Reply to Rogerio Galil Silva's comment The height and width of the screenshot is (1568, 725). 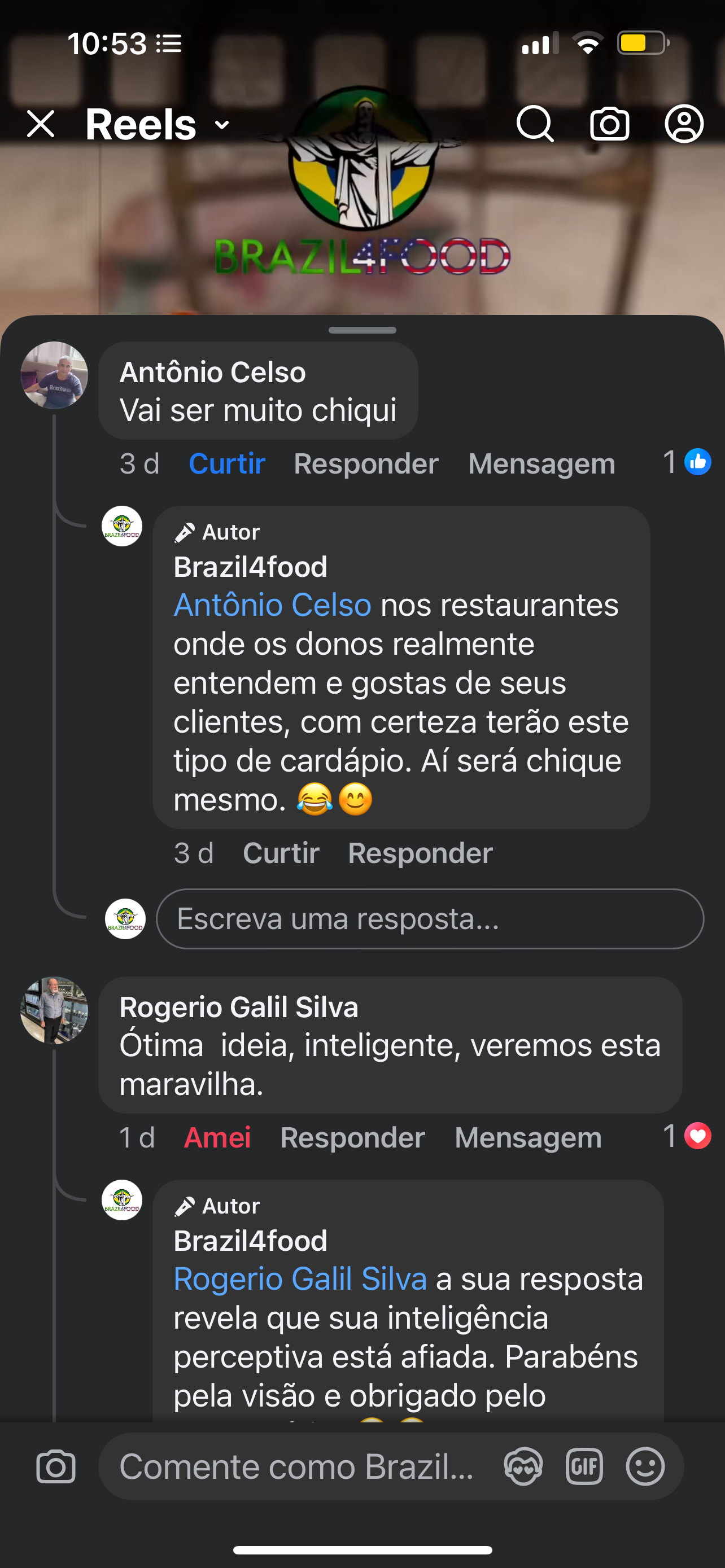352,1138
